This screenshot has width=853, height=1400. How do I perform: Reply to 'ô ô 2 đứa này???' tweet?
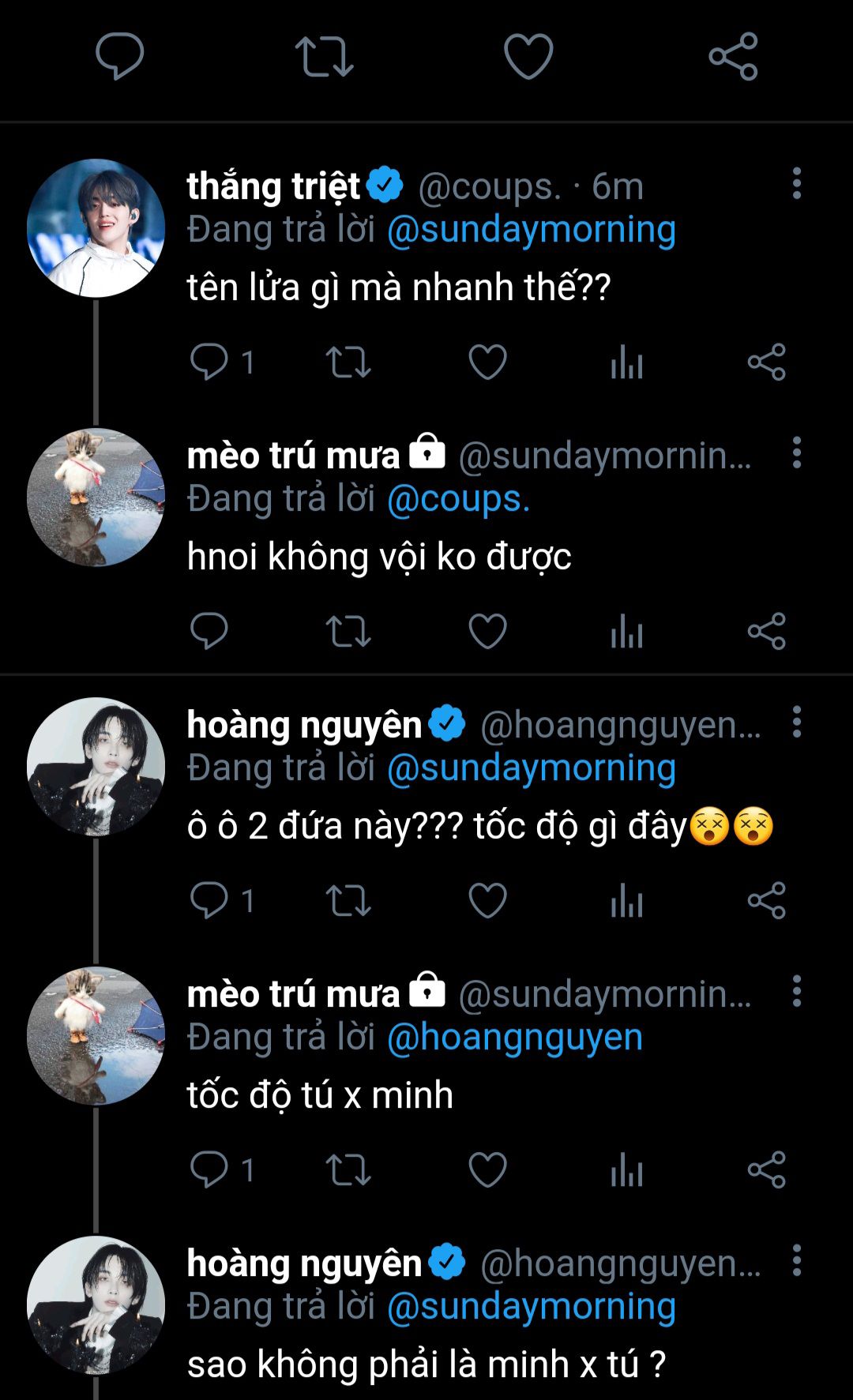pyautogui.click(x=209, y=901)
